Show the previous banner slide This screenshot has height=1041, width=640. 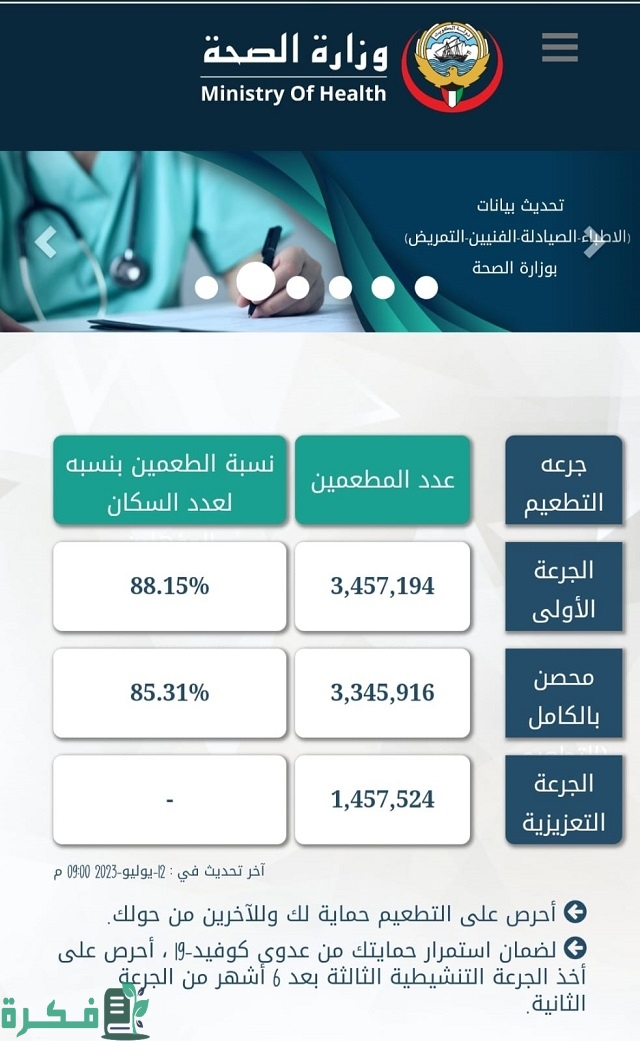[45, 242]
